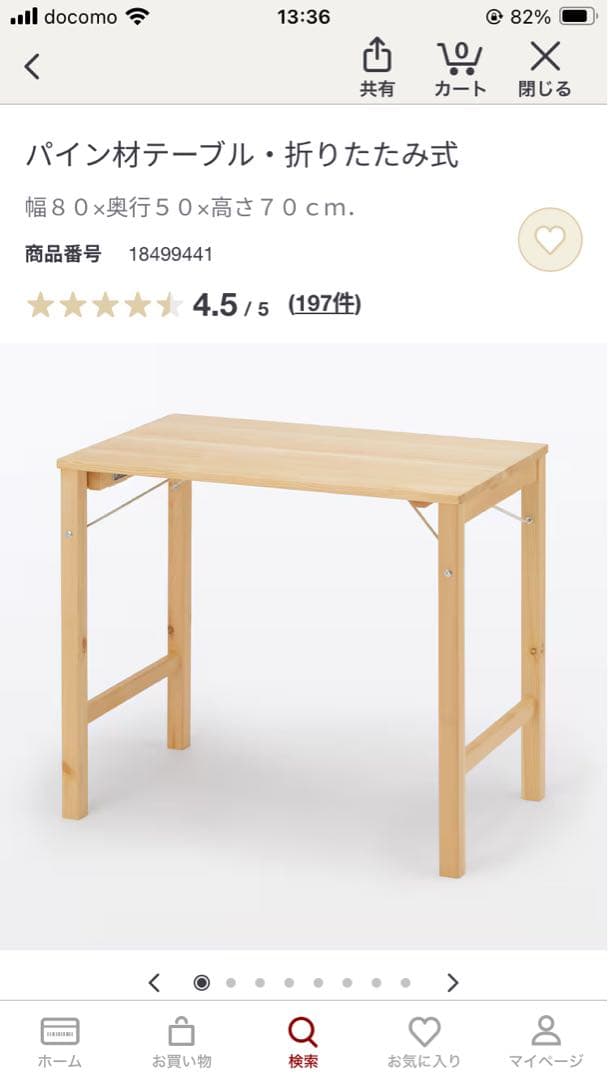Show previous product image with left arrow
608x1080 pixels.
tap(154, 982)
